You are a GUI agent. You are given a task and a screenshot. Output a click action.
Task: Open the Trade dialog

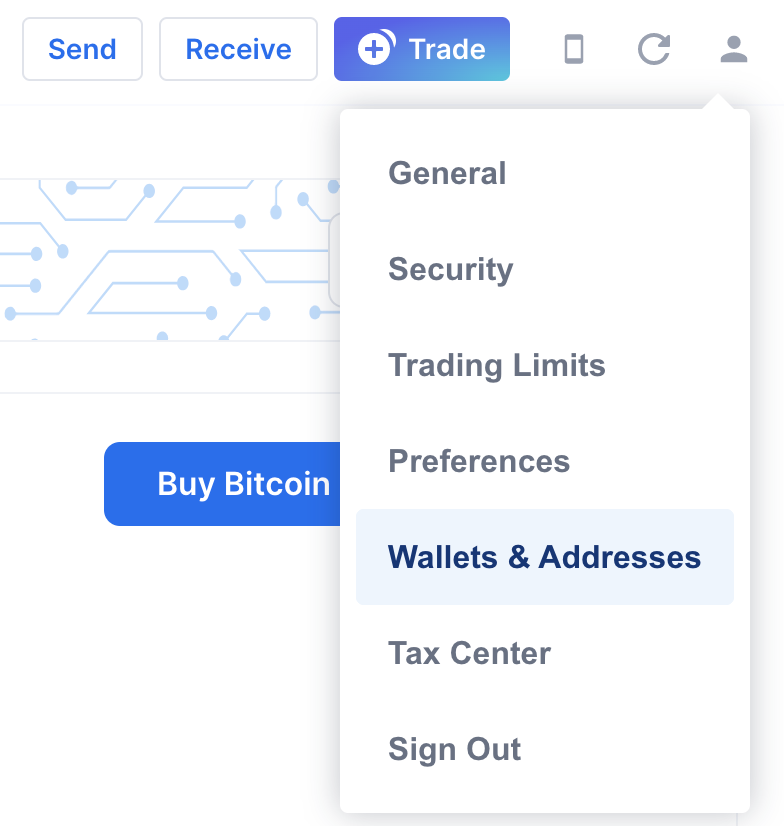click(x=421, y=49)
